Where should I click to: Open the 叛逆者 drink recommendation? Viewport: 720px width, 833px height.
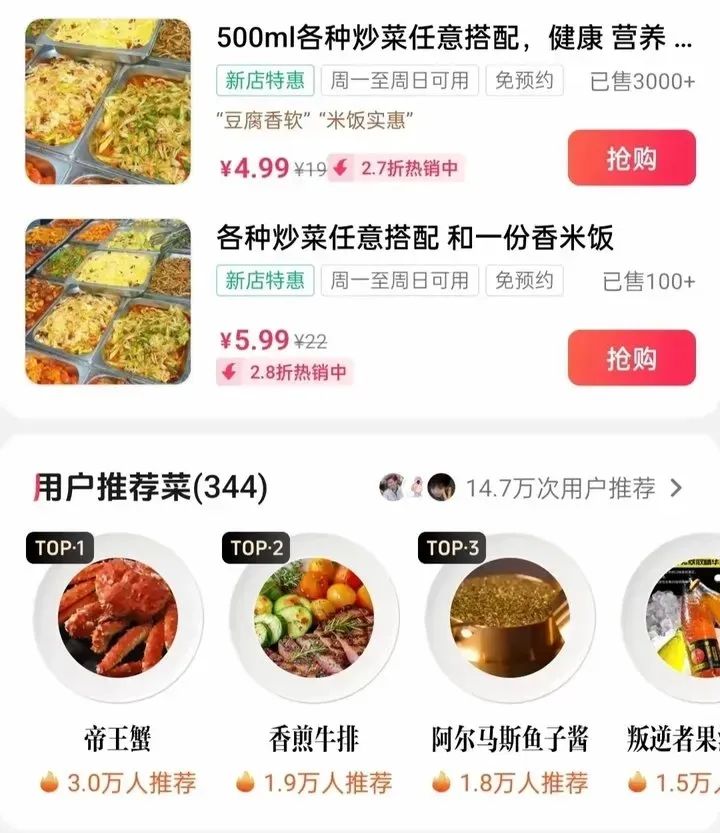coord(680,618)
